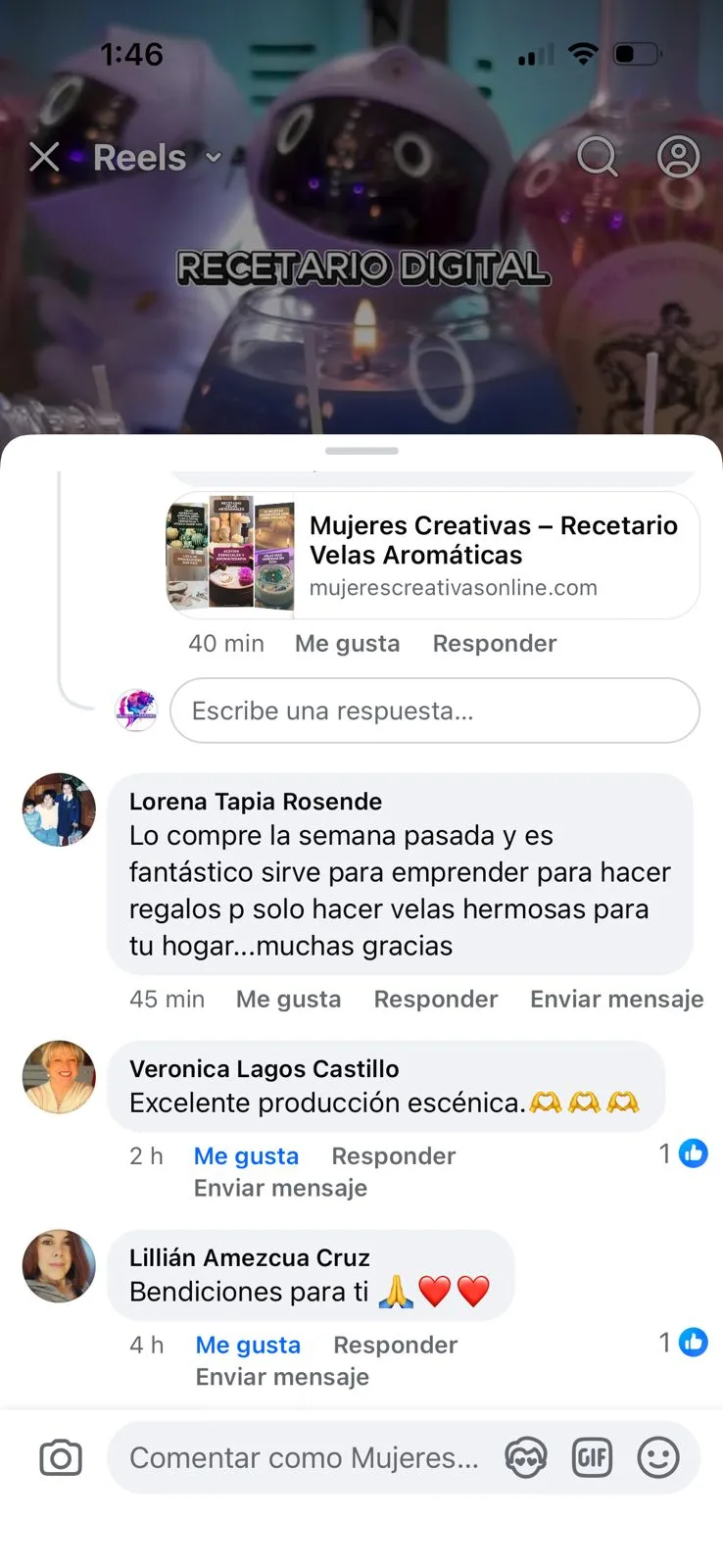Expand the Reels dropdown
723x1568 pixels.
(214, 158)
